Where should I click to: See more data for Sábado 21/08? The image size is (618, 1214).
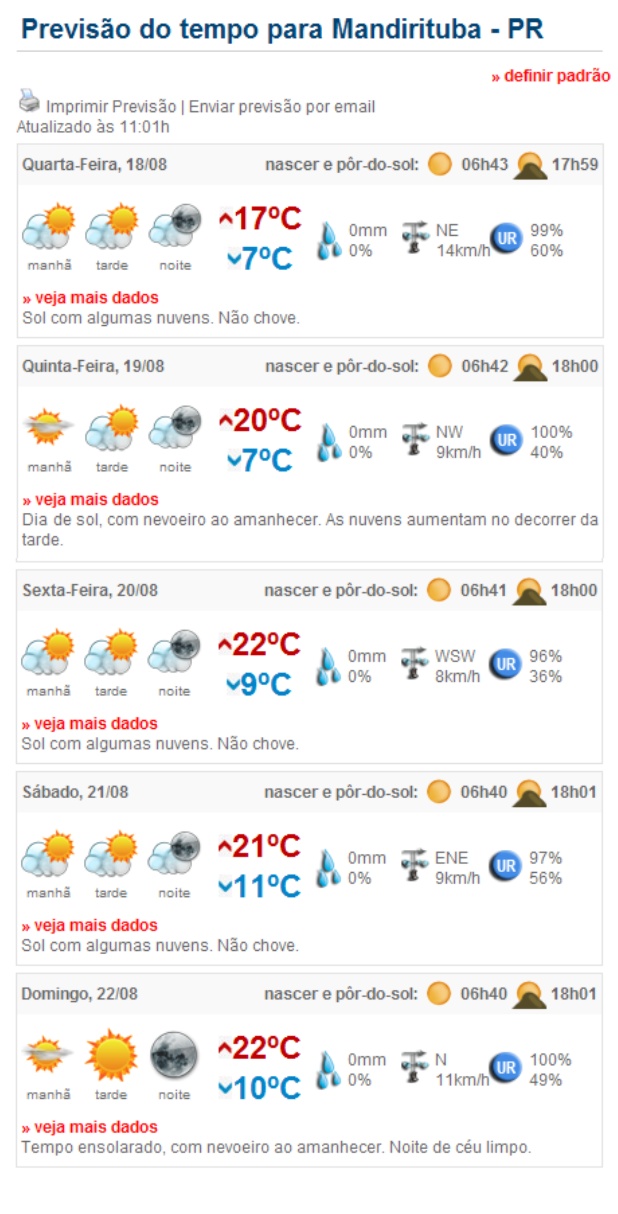90,925
